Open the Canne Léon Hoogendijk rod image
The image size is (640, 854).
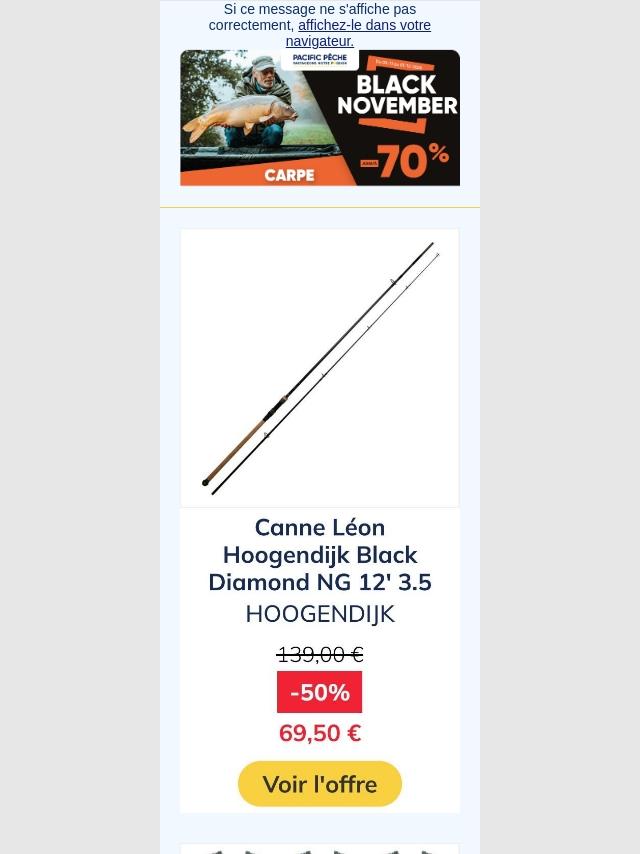(x=319, y=368)
